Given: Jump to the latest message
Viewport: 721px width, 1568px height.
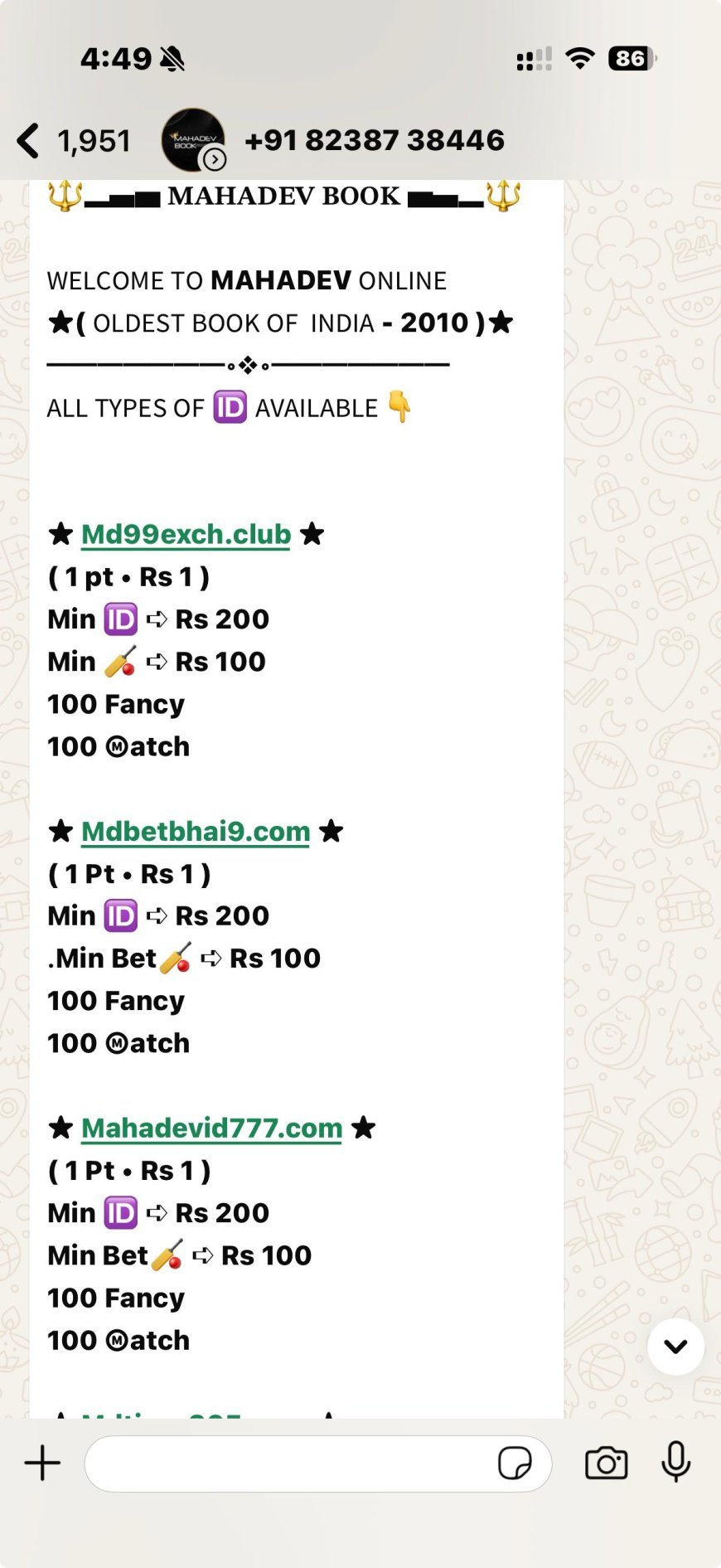Looking at the screenshot, I should 675,1347.
